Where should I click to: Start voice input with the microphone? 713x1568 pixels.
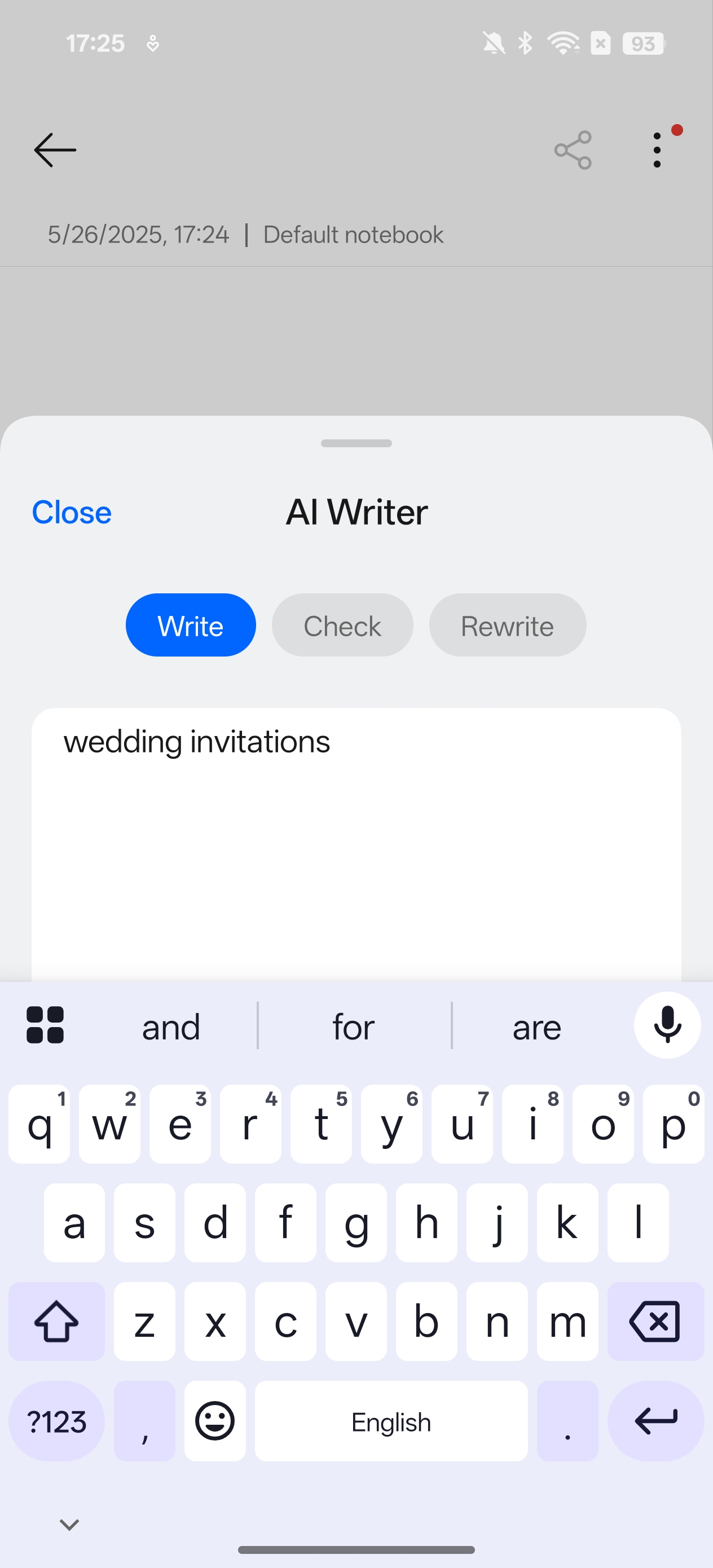point(667,1025)
